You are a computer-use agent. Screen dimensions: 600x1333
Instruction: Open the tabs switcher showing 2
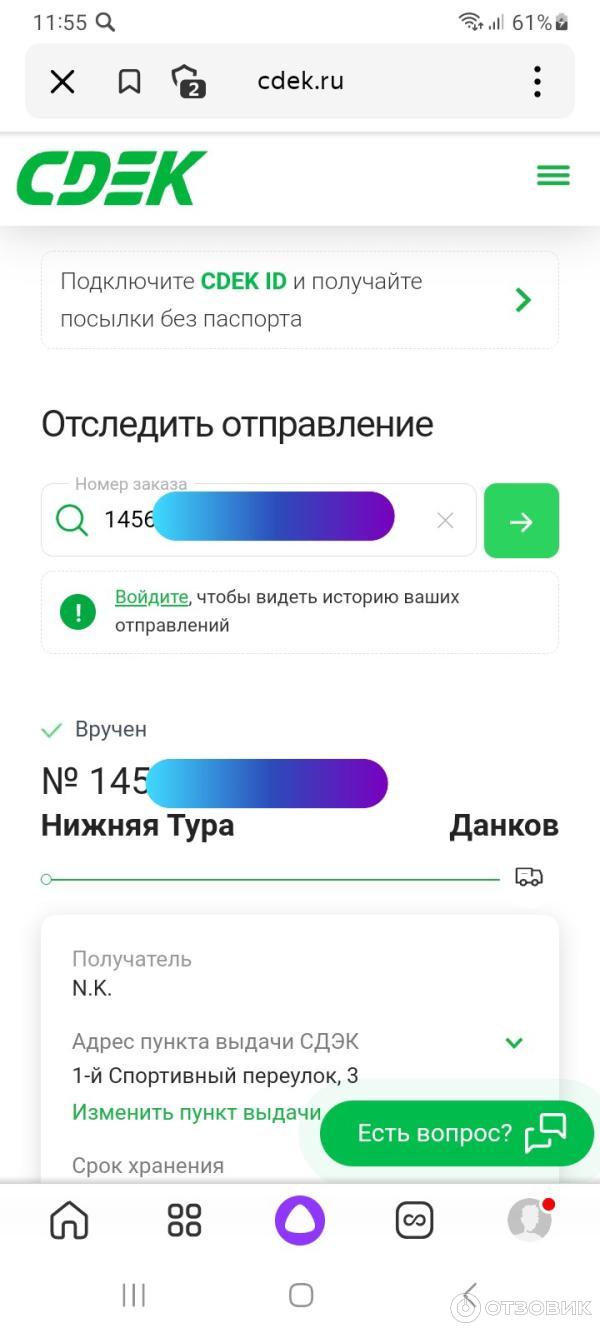(188, 82)
